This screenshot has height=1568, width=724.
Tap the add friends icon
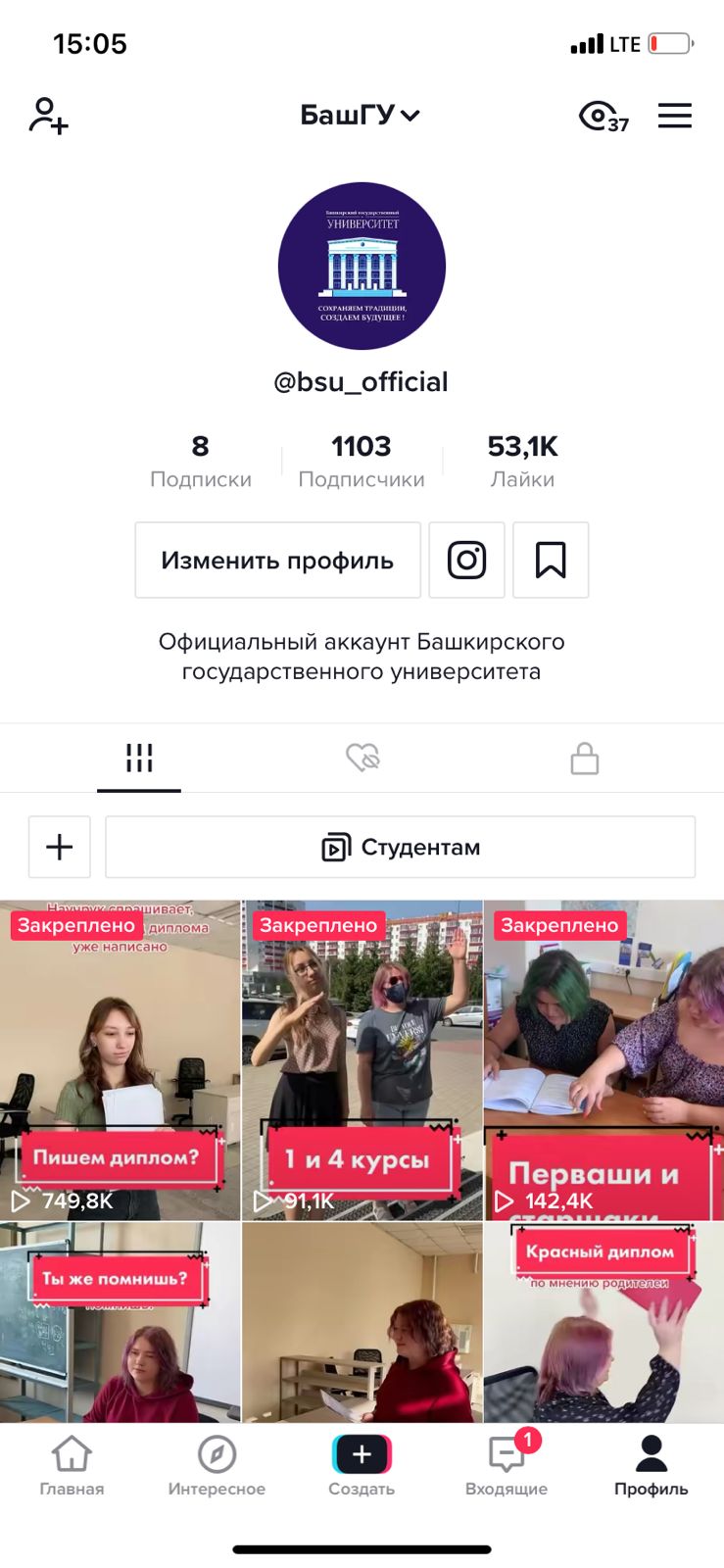click(48, 116)
